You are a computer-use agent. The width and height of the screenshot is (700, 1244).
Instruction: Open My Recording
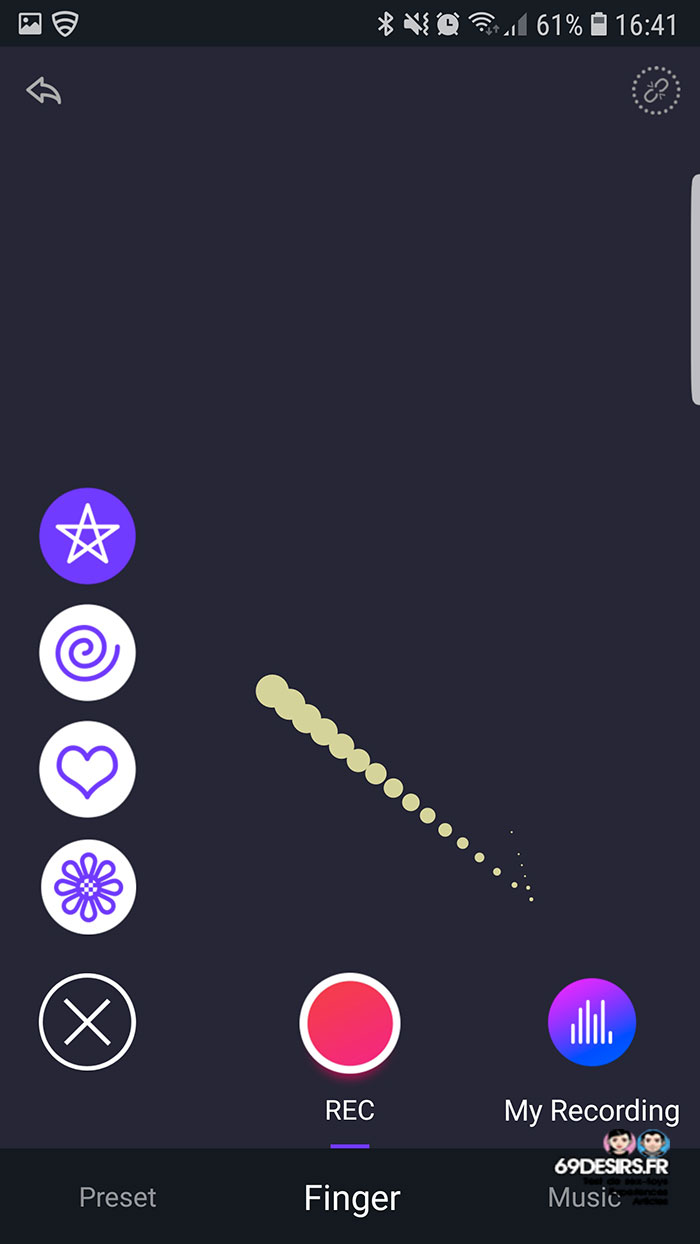[x=592, y=1022]
